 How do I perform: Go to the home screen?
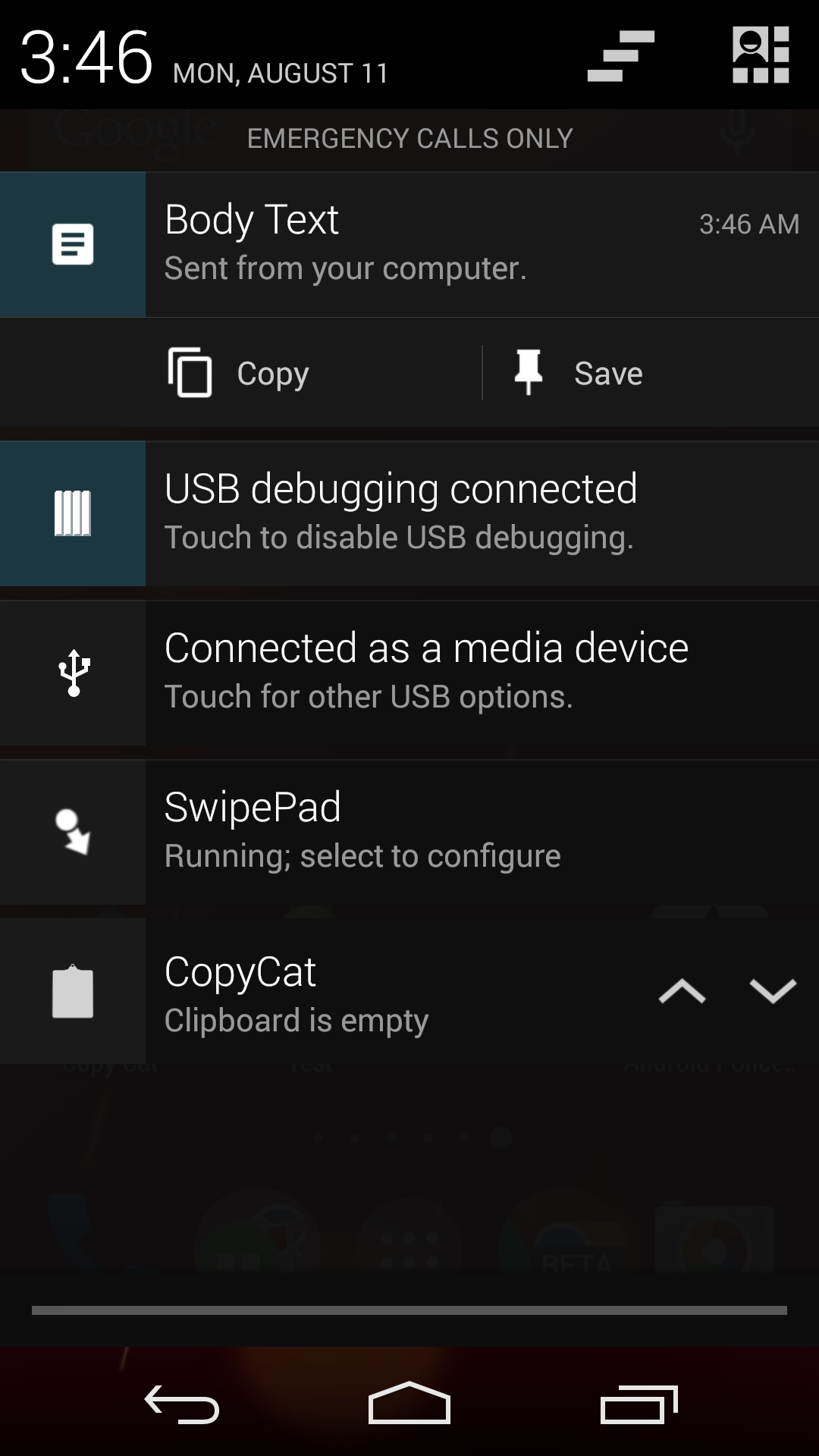click(409, 1404)
